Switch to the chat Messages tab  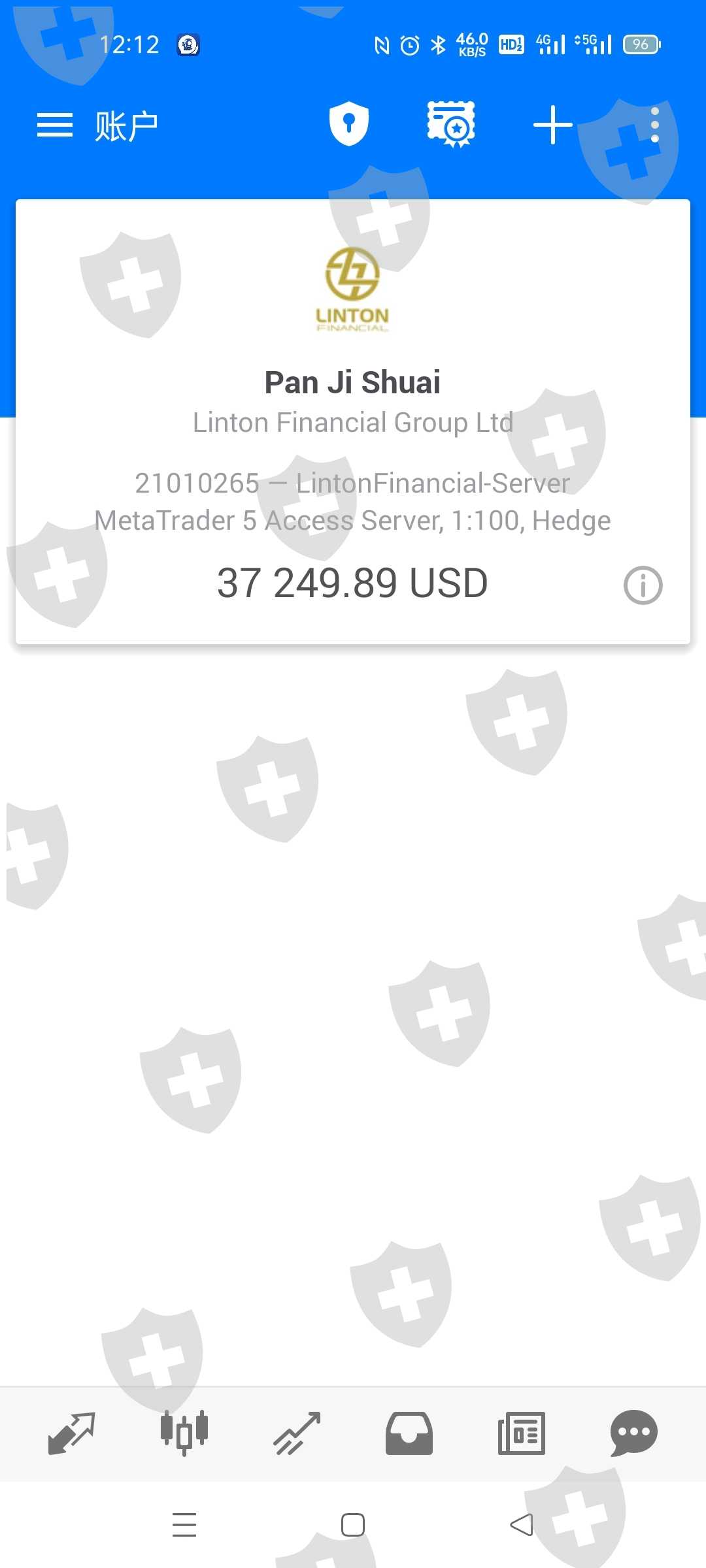(633, 1433)
